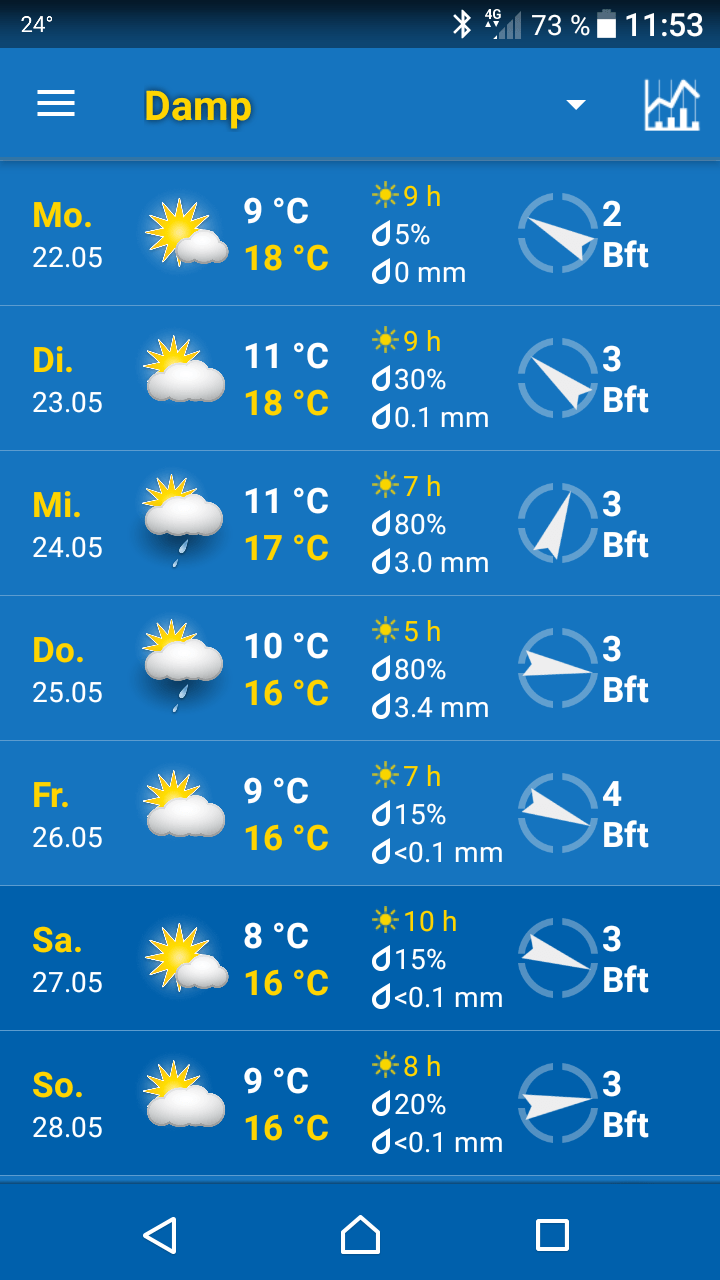Open the weather chart view
The image size is (720, 1280).
tap(671, 104)
